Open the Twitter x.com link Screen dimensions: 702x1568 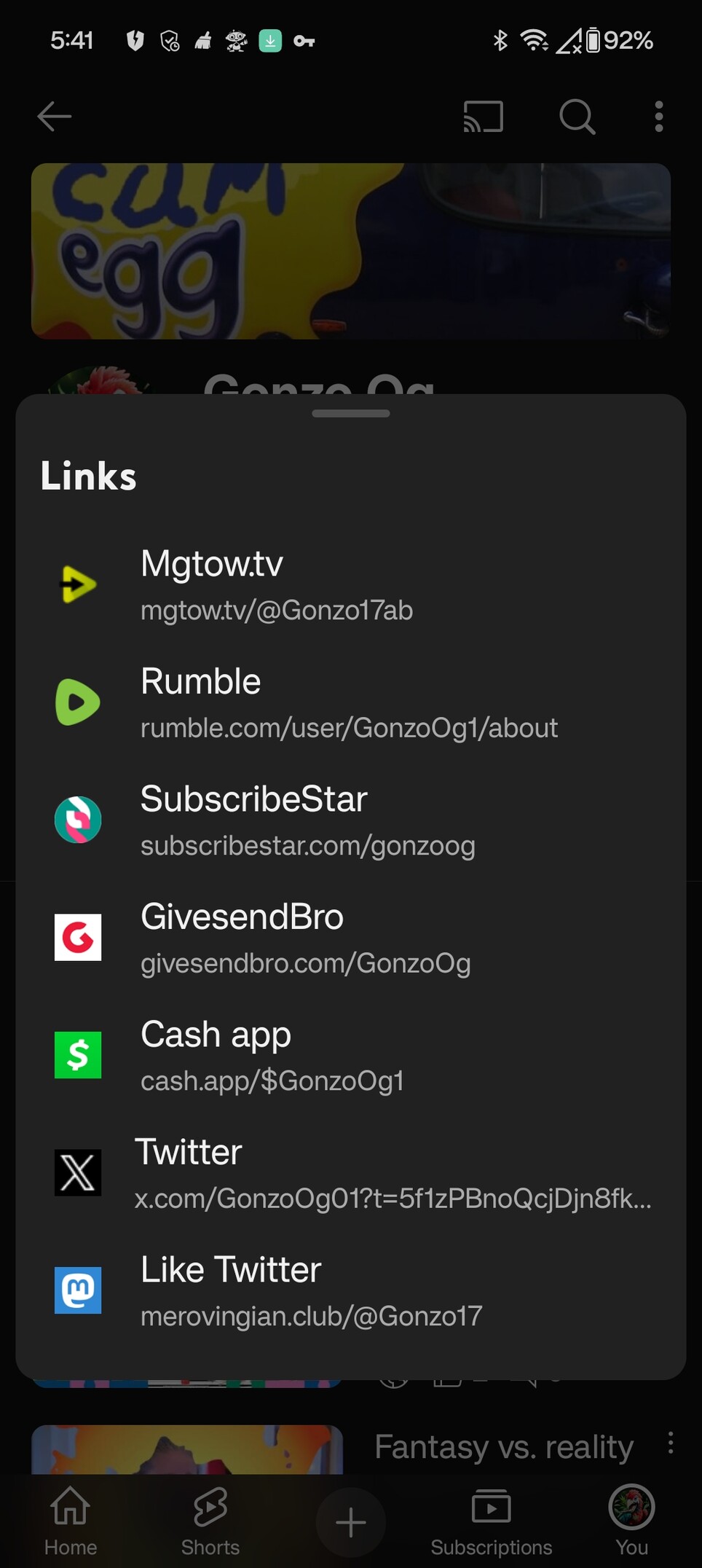[x=350, y=1173]
